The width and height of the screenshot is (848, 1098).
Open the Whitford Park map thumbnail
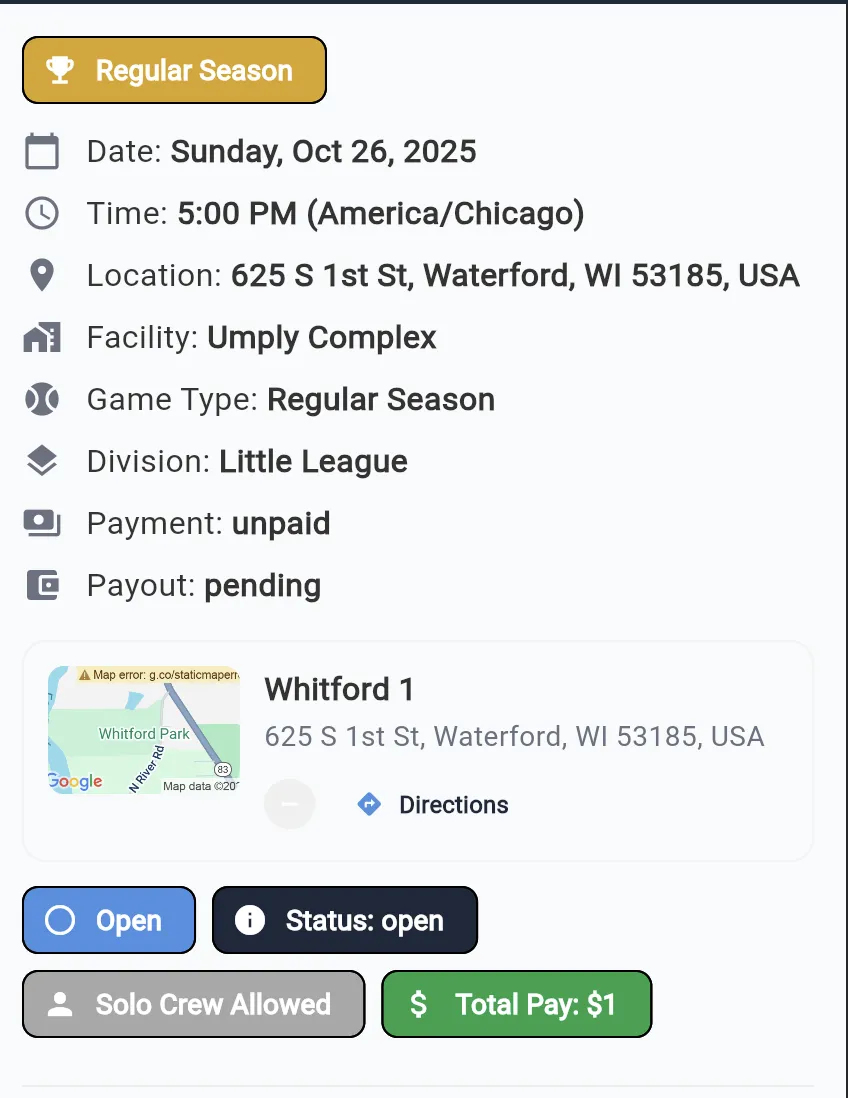[144, 730]
